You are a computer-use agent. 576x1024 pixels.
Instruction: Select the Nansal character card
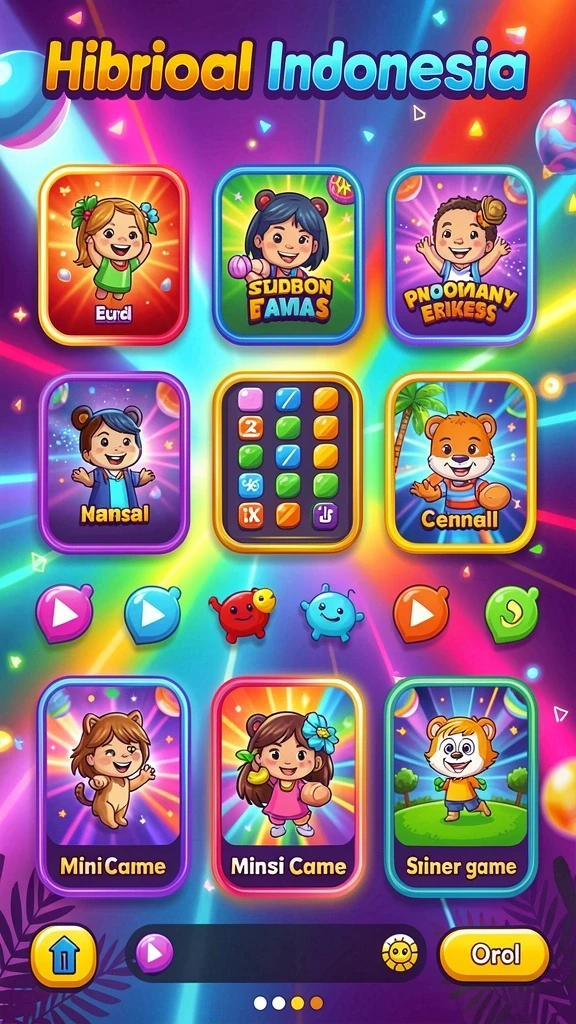coord(114,462)
